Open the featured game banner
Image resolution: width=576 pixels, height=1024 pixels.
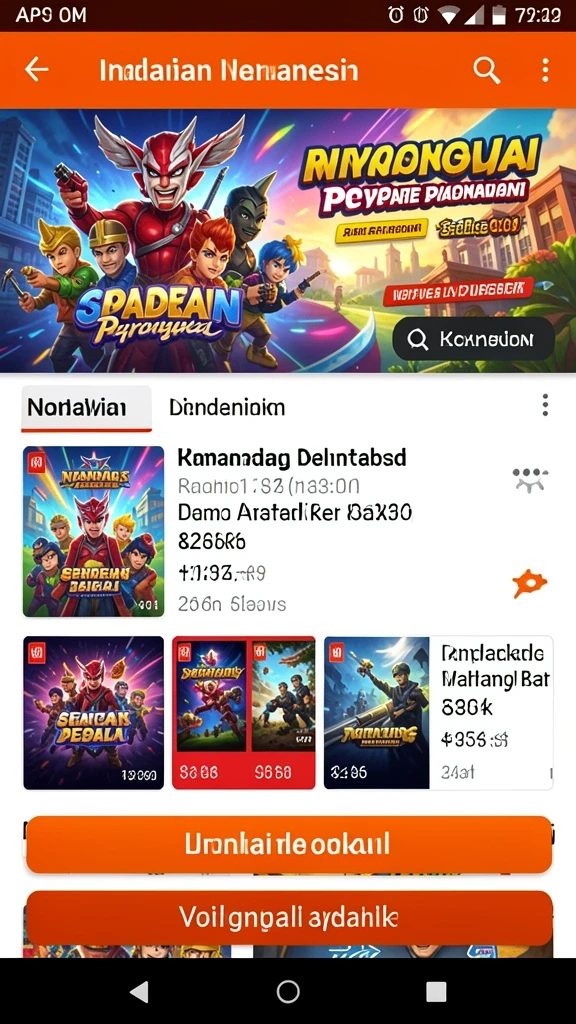pos(288,241)
